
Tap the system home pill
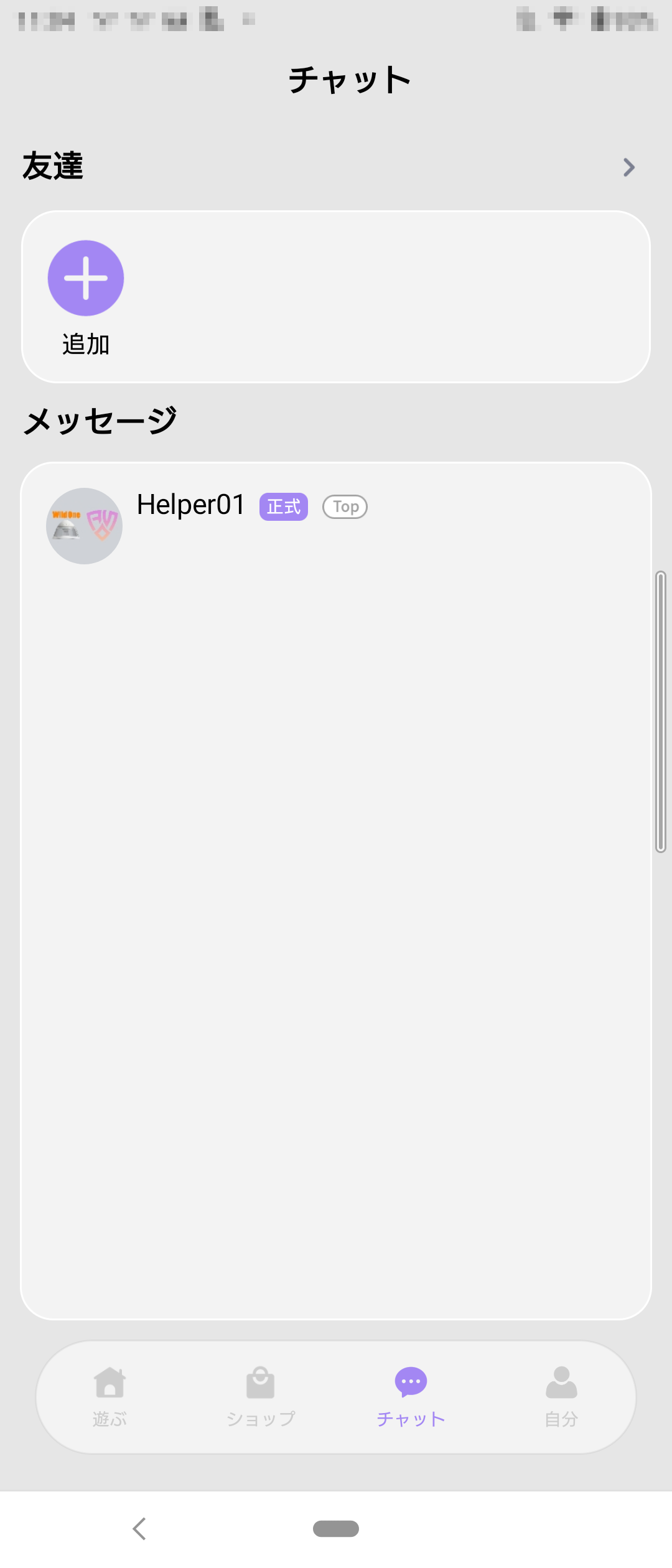(336, 1528)
